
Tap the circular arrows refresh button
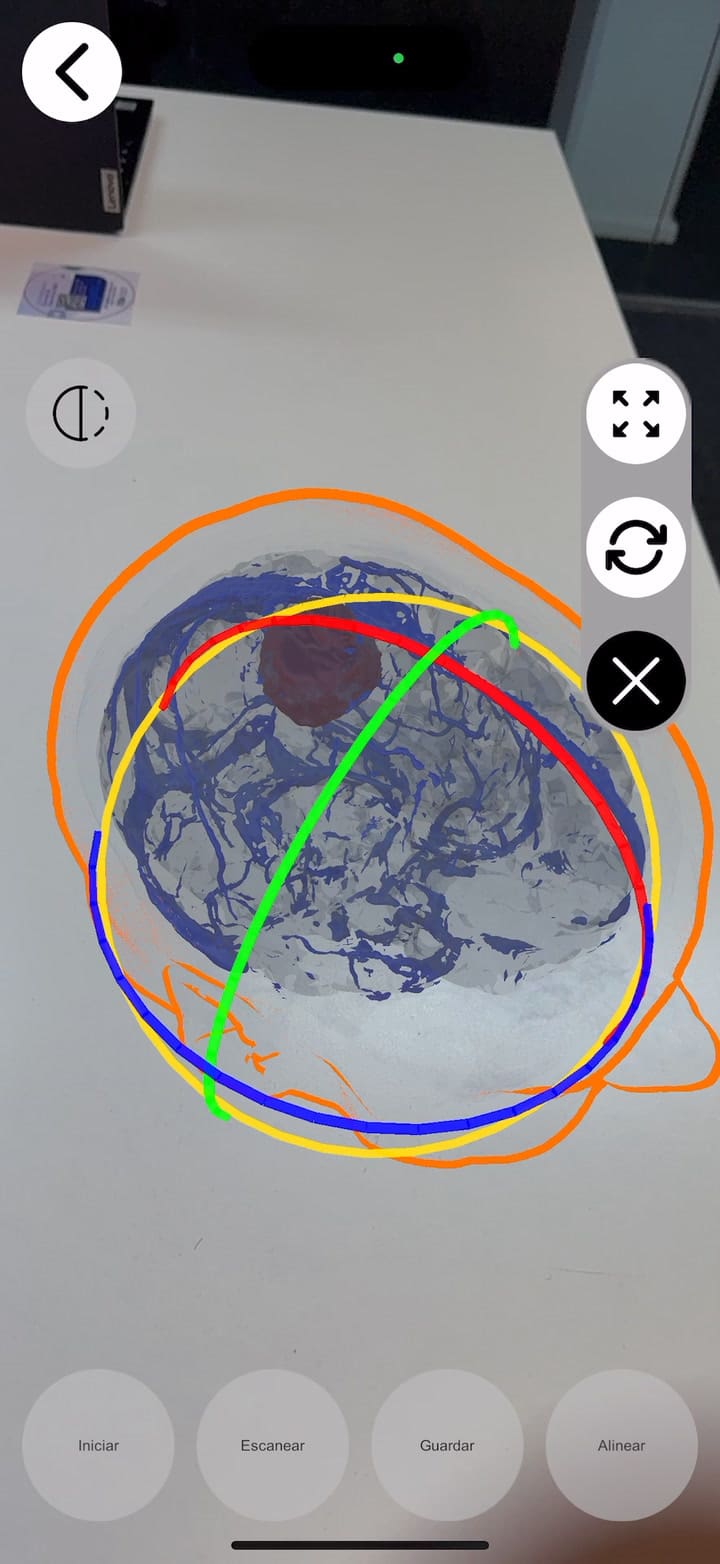pos(636,548)
